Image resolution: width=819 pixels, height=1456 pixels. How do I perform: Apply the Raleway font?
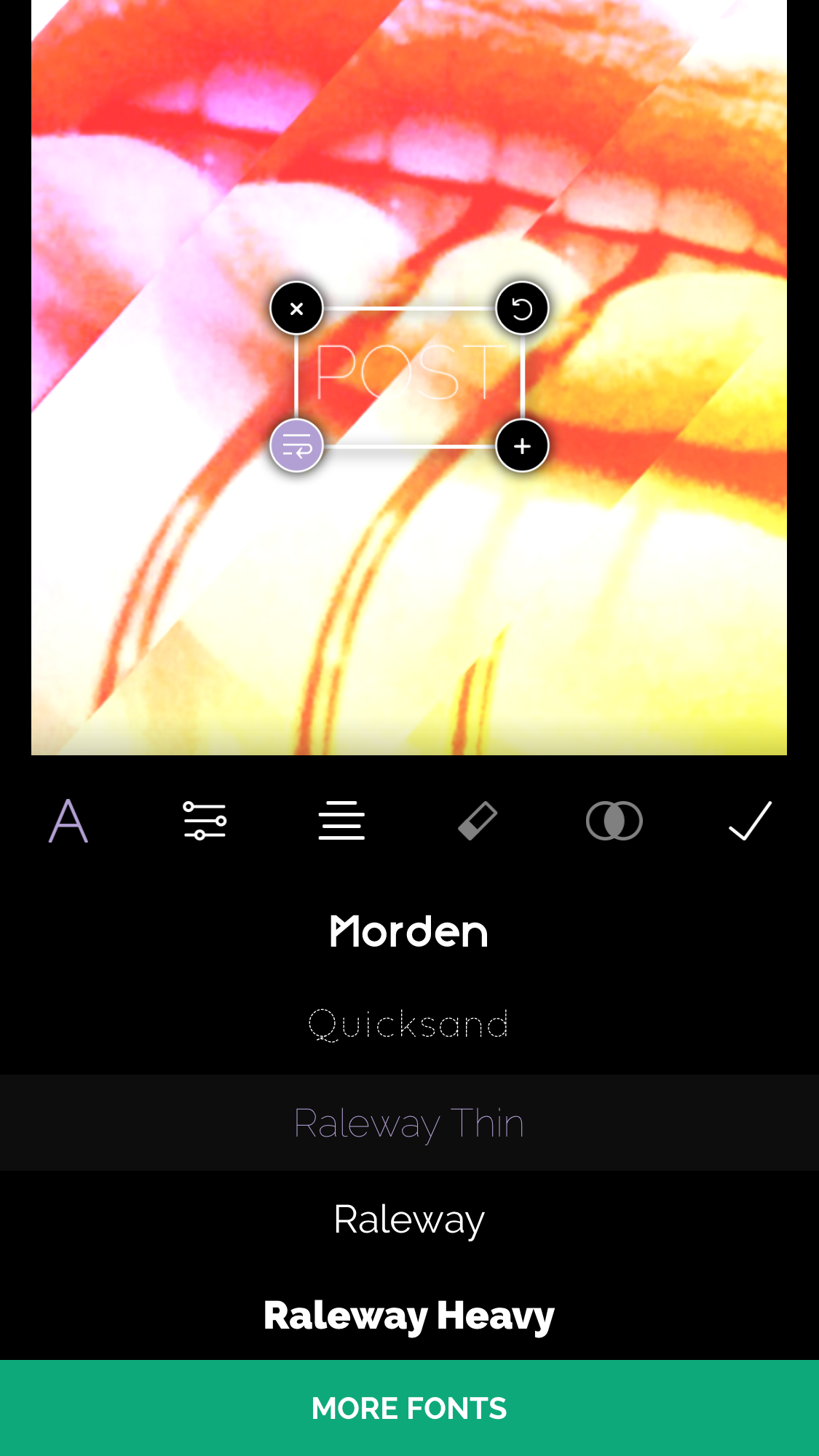click(x=409, y=1220)
